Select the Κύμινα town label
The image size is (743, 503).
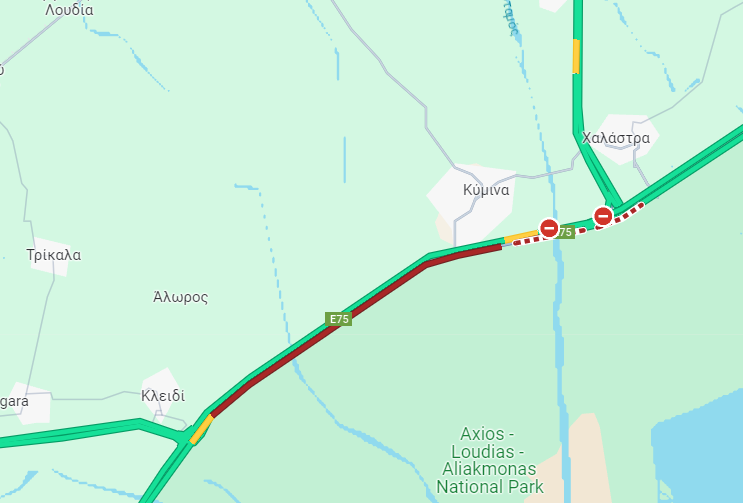point(487,190)
